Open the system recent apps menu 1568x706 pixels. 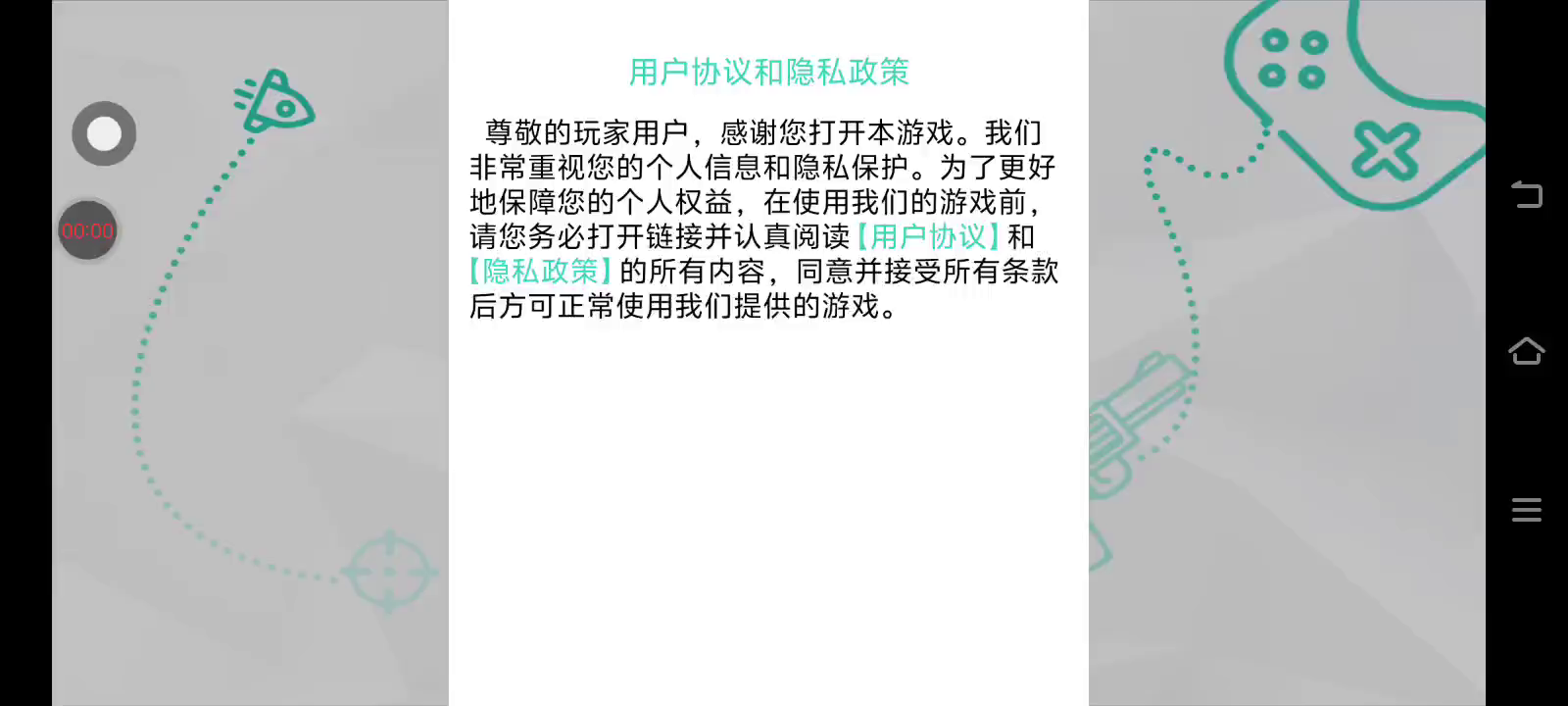click(x=1527, y=510)
